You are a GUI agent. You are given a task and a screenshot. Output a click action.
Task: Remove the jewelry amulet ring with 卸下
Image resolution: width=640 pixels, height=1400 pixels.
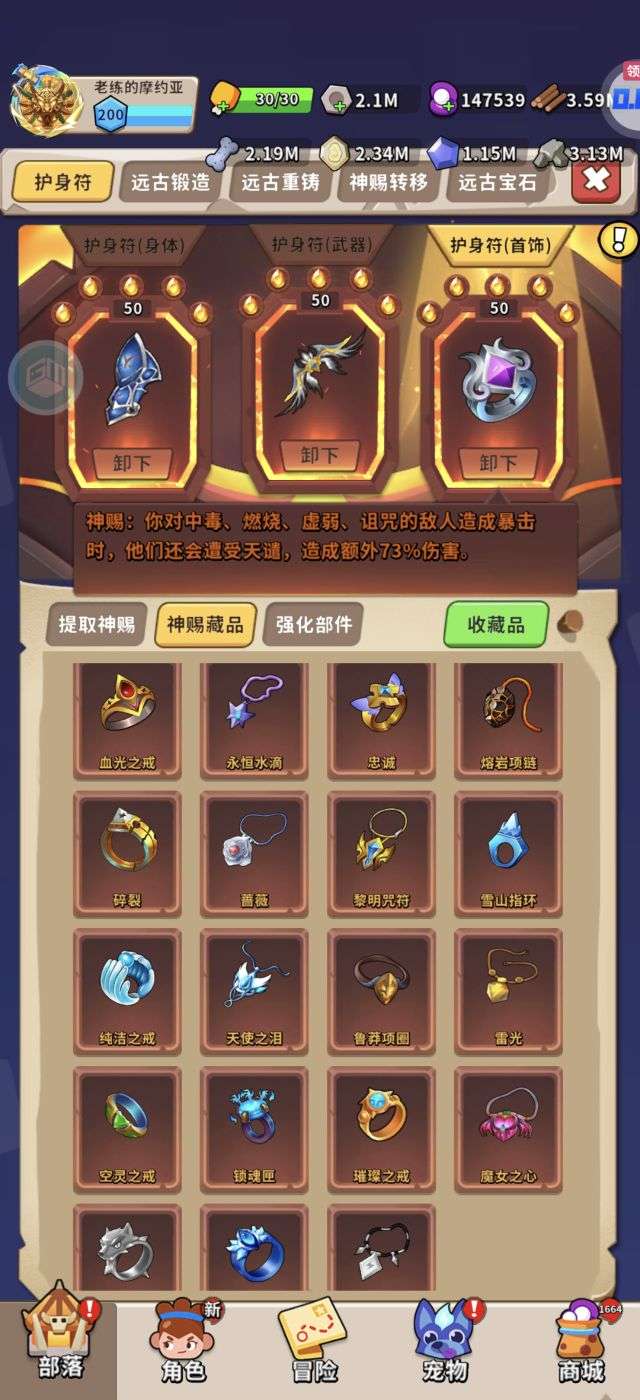pyautogui.click(x=498, y=463)
